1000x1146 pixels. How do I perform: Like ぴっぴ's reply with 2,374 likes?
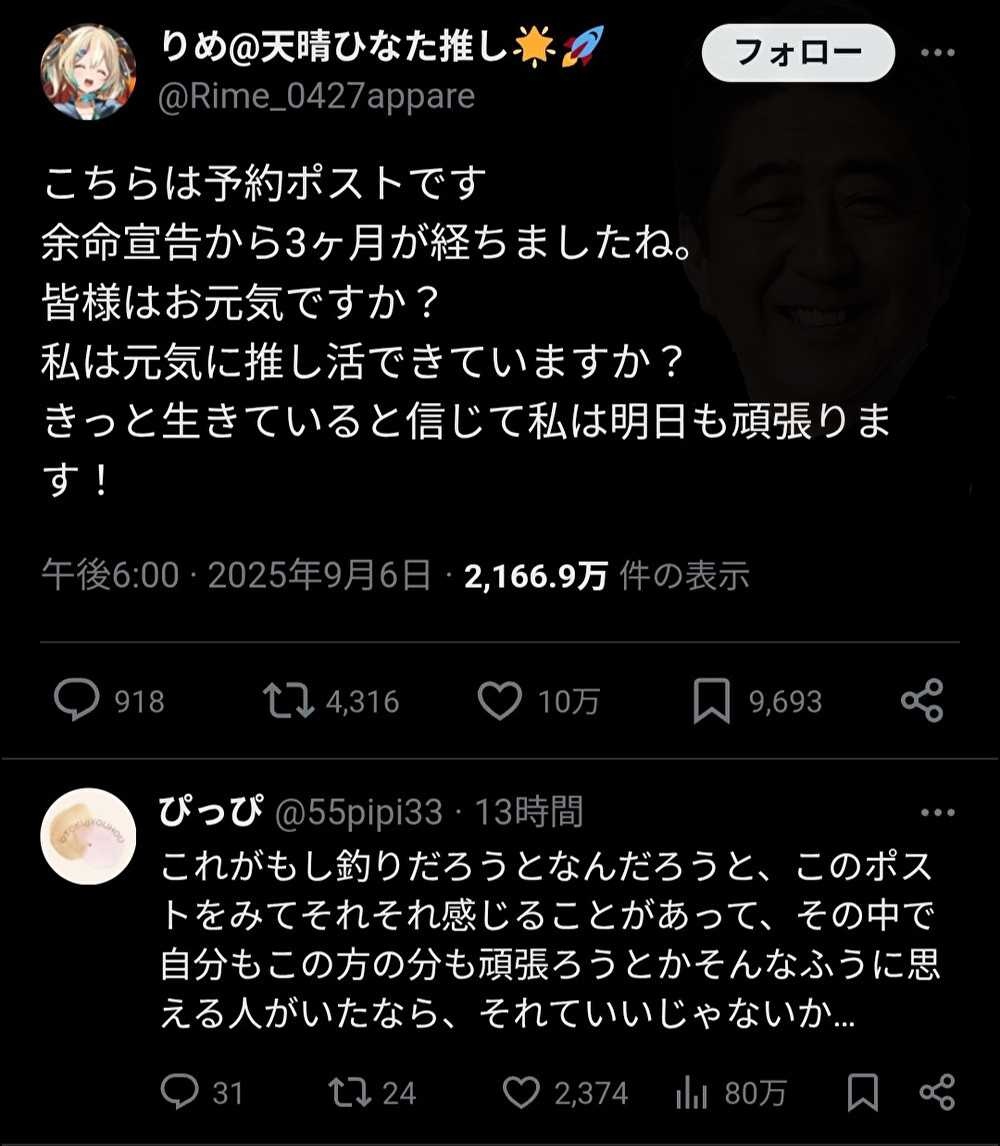point(521,1092)
